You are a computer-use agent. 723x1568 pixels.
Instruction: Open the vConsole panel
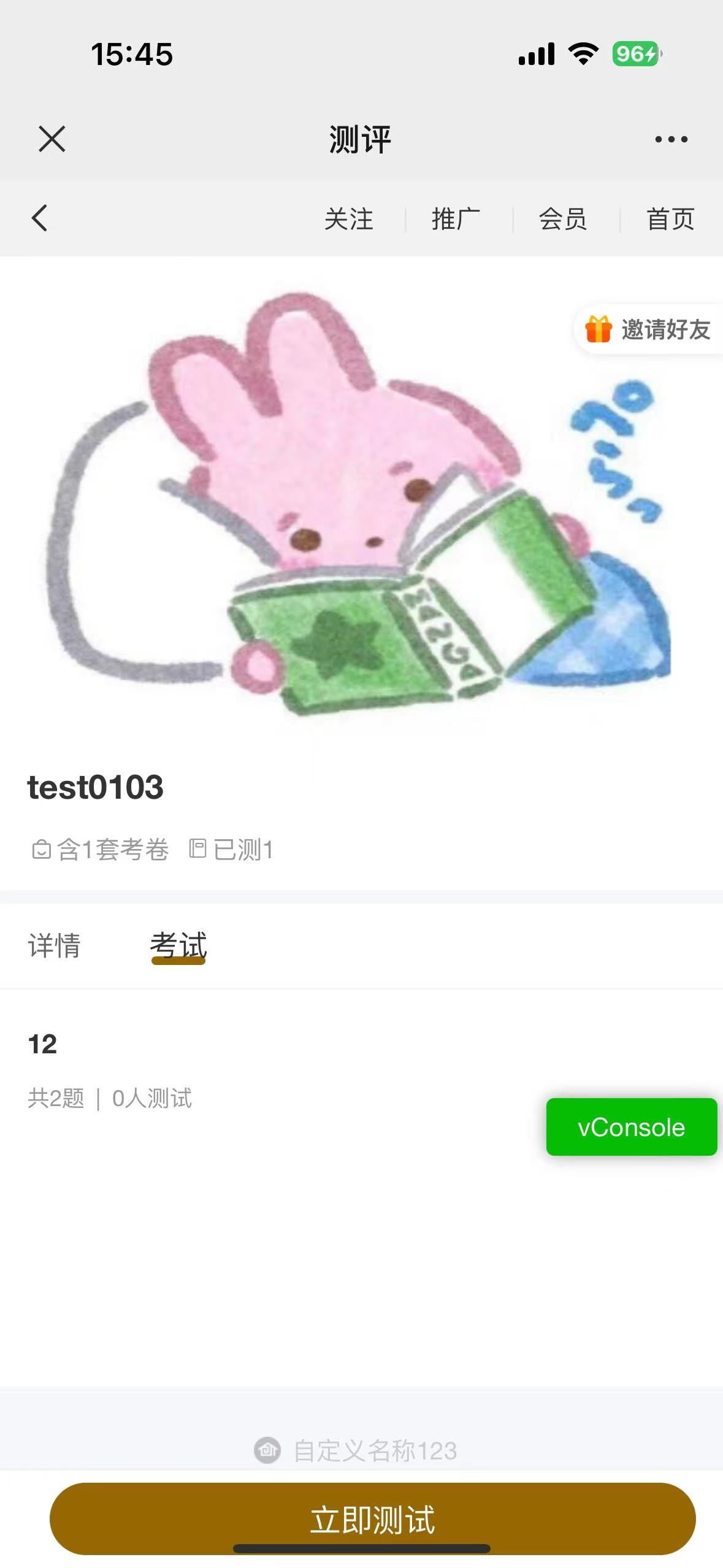point(631,1127)
